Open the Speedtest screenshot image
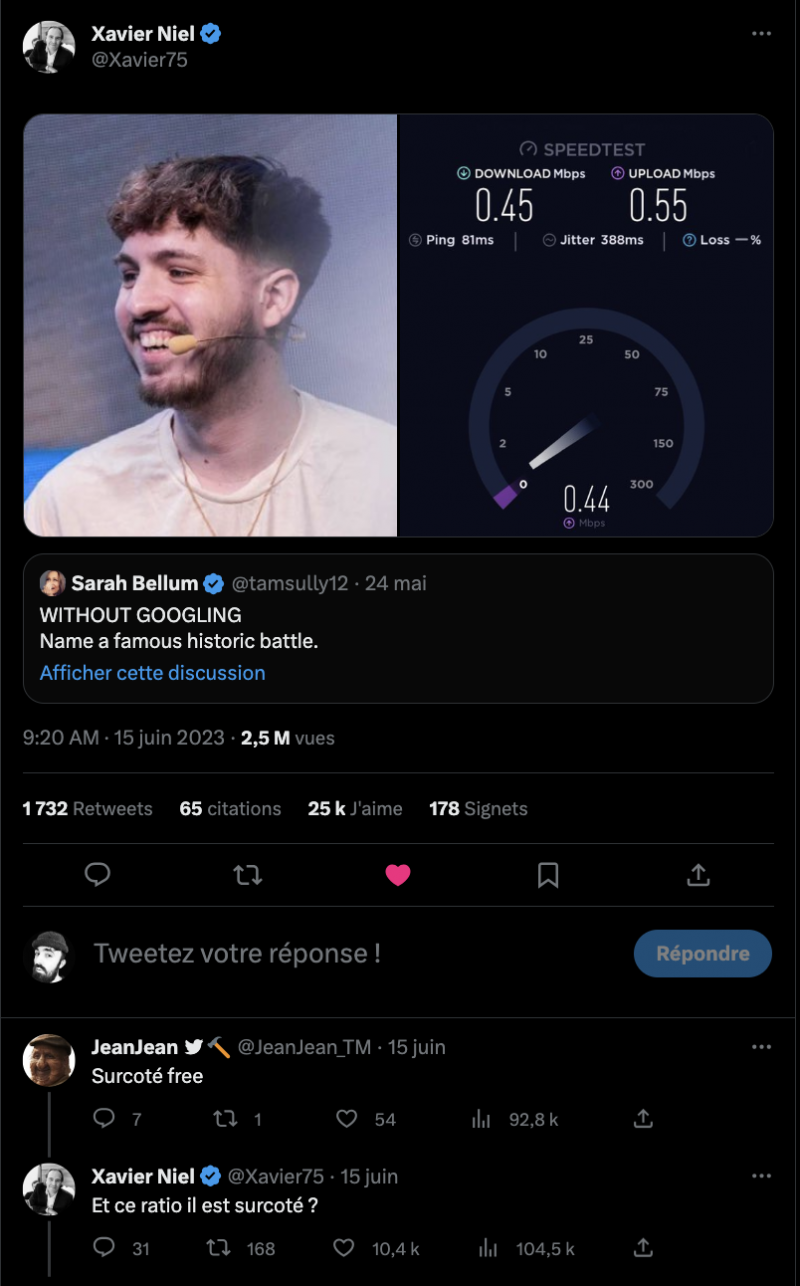Viewport: 800px width, 1286px height. click(585, 325)
